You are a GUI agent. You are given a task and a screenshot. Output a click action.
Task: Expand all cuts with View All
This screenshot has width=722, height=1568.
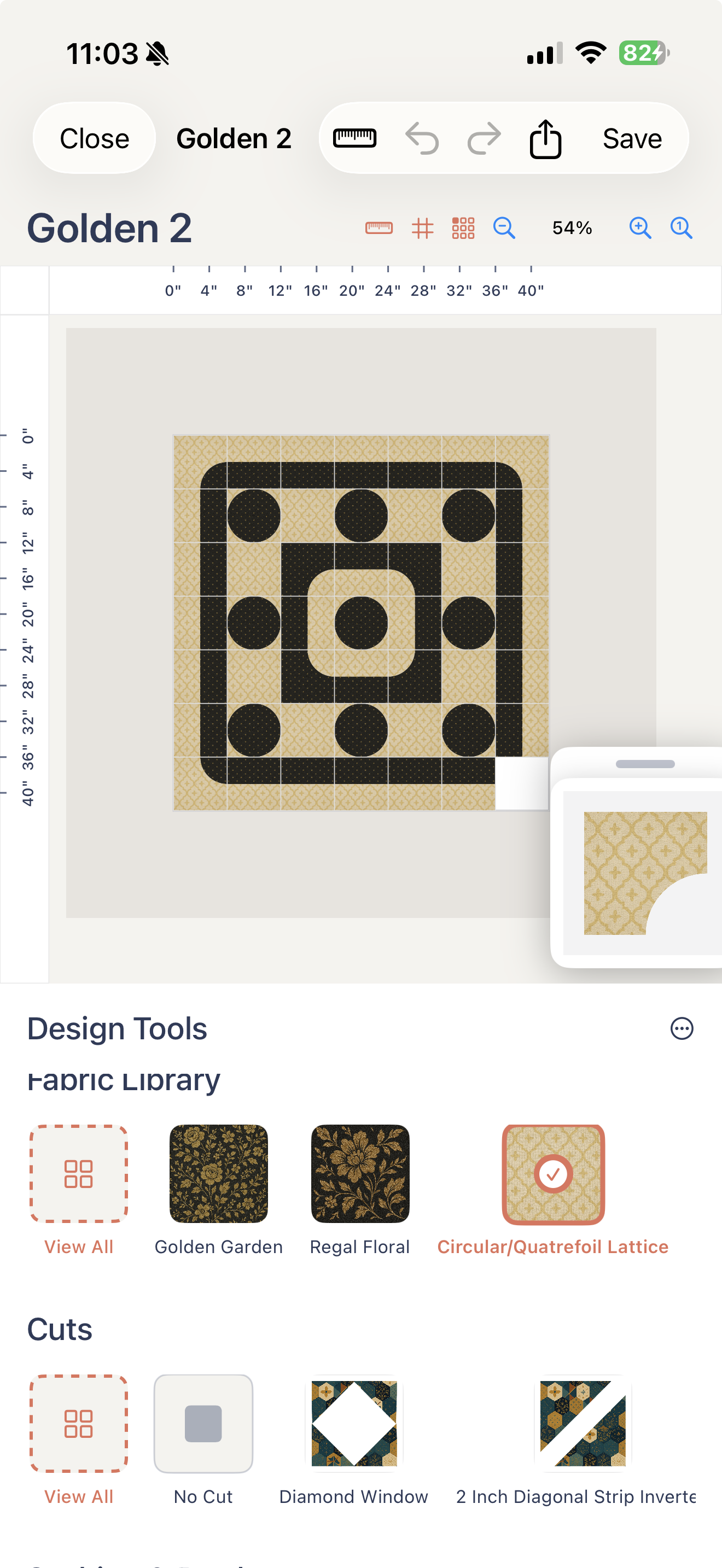click(x=79, y=1423)
